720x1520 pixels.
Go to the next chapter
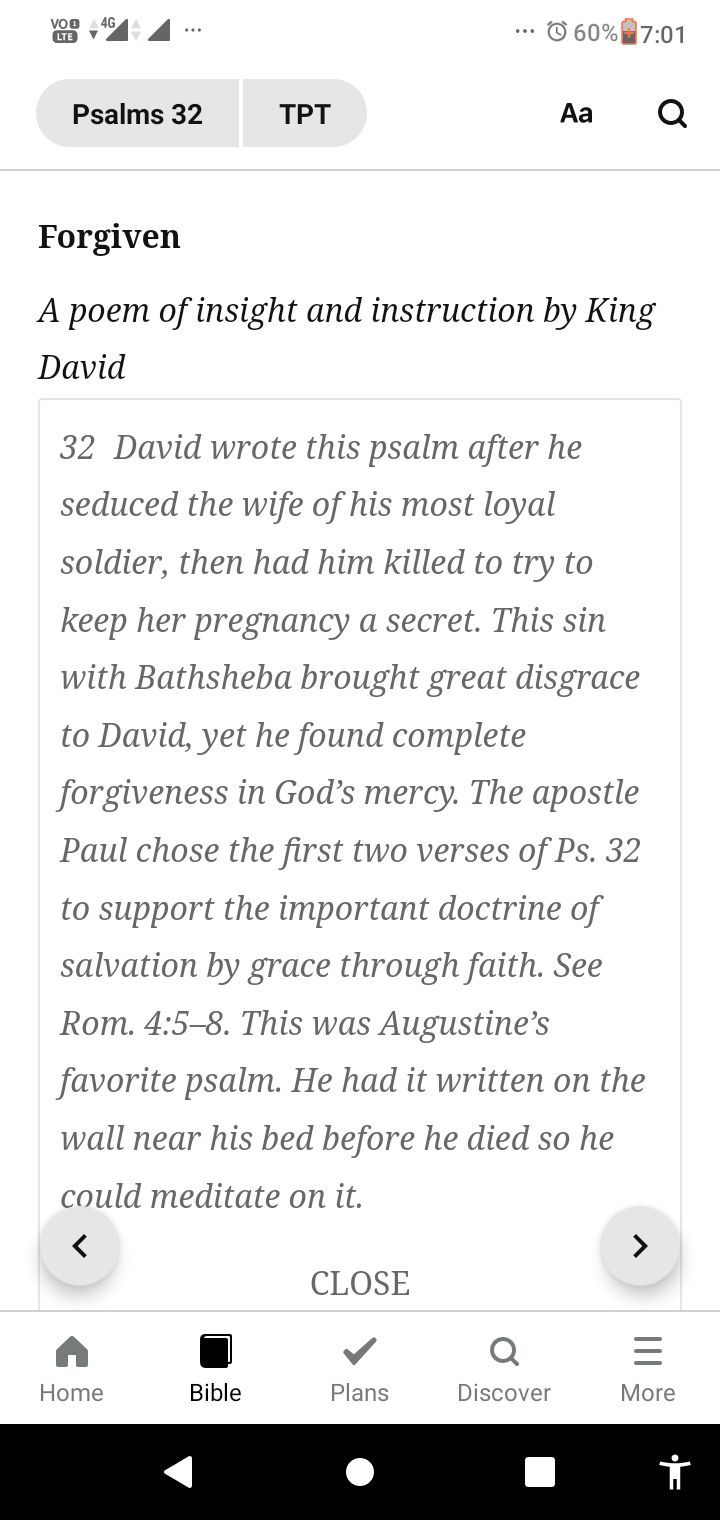point(640,1246)
